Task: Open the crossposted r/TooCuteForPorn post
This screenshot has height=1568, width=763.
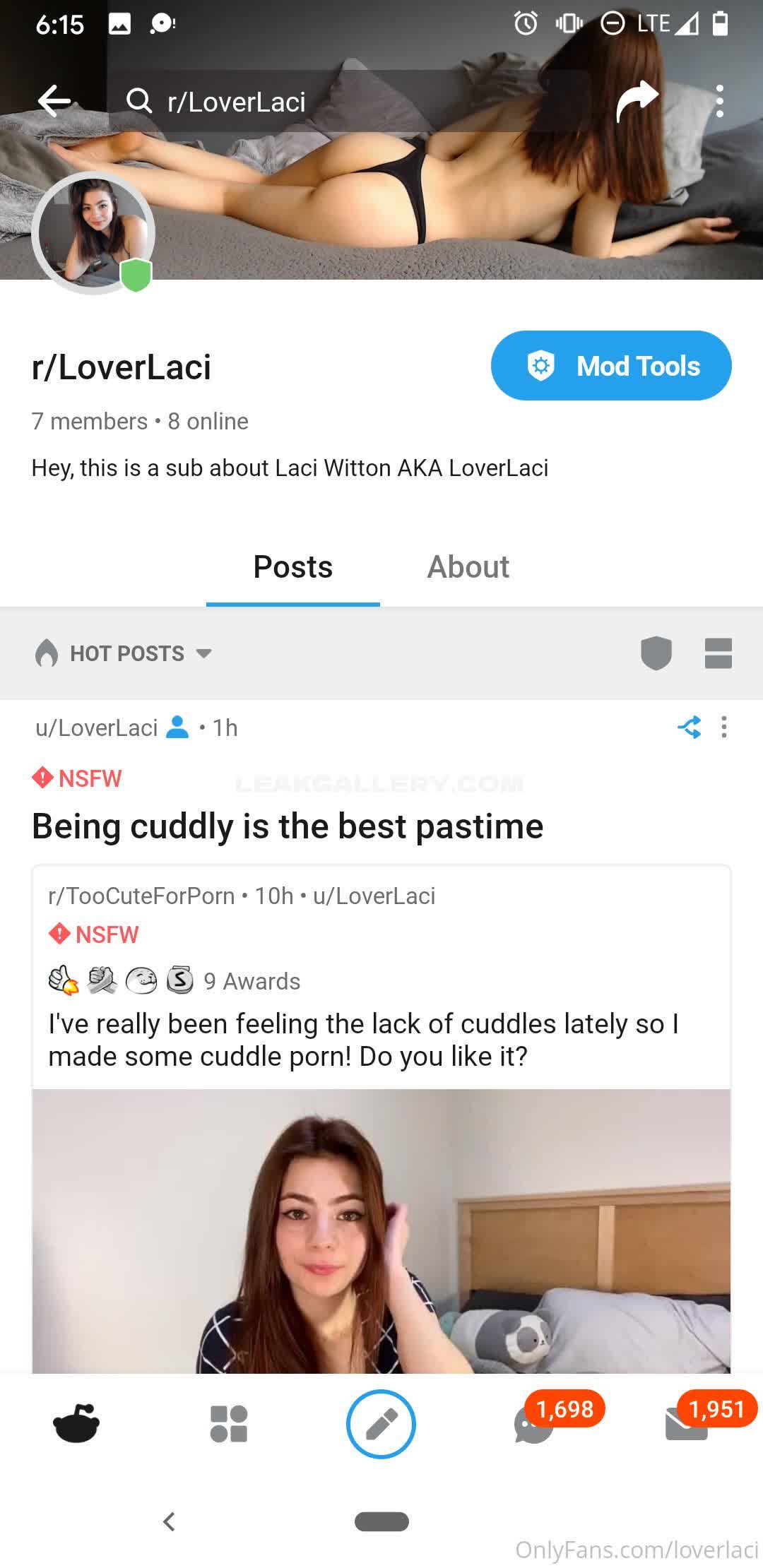Action: pyautogui.click(x=381, y=1038)
